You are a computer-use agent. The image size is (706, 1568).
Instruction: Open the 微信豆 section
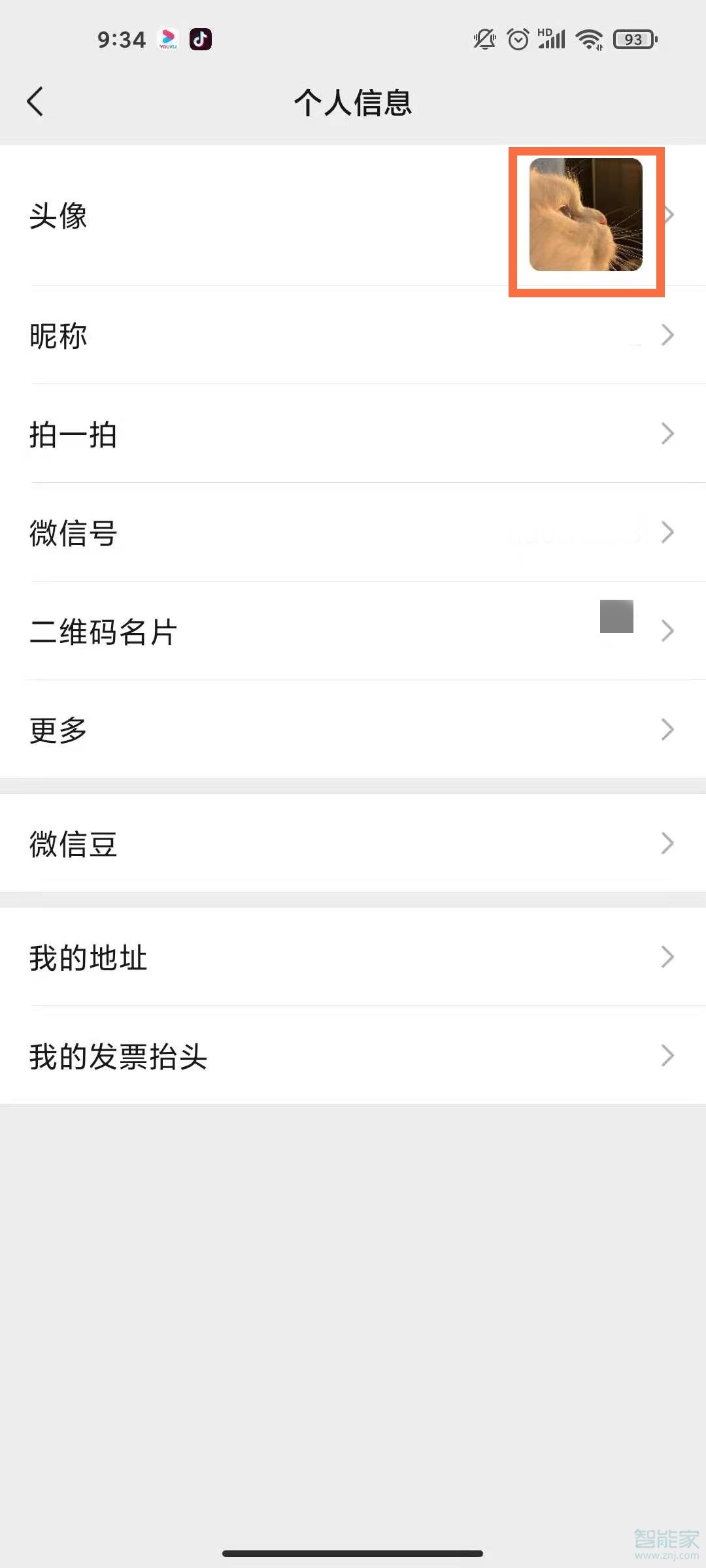[353, 843]
